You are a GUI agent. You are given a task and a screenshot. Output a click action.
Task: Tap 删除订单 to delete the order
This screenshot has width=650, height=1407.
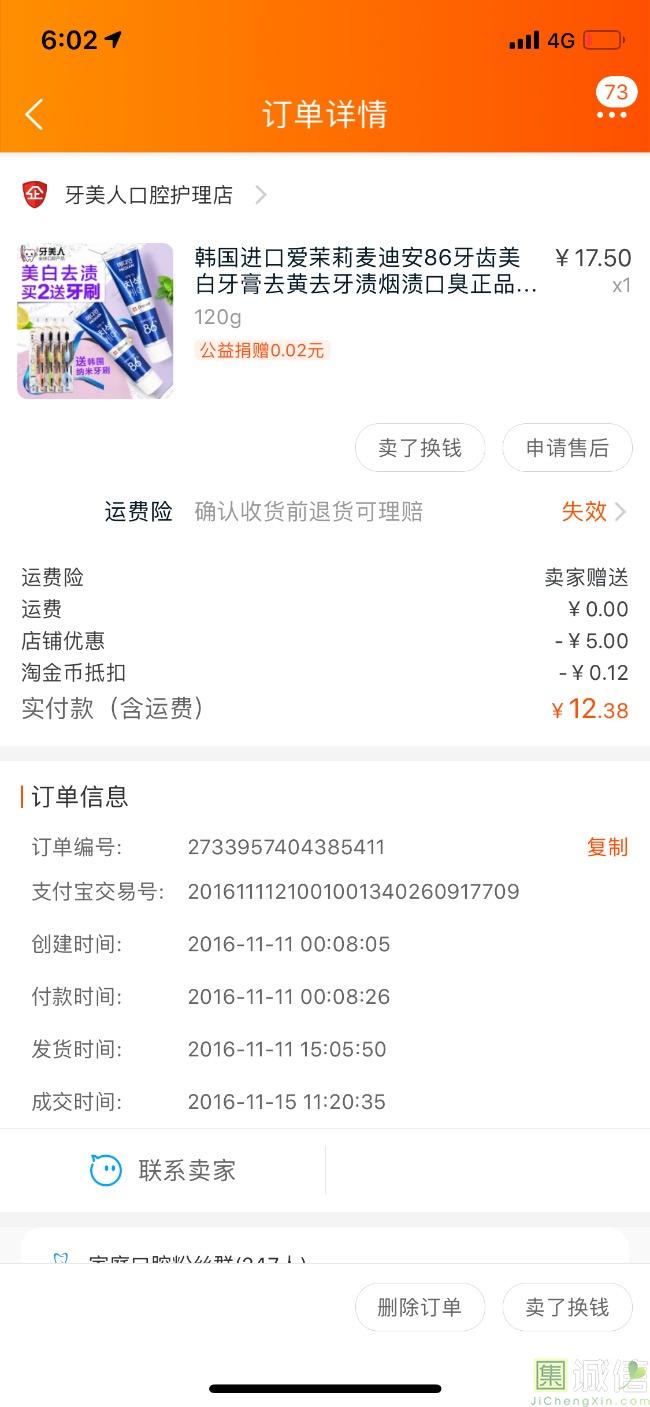(420, 1307)
